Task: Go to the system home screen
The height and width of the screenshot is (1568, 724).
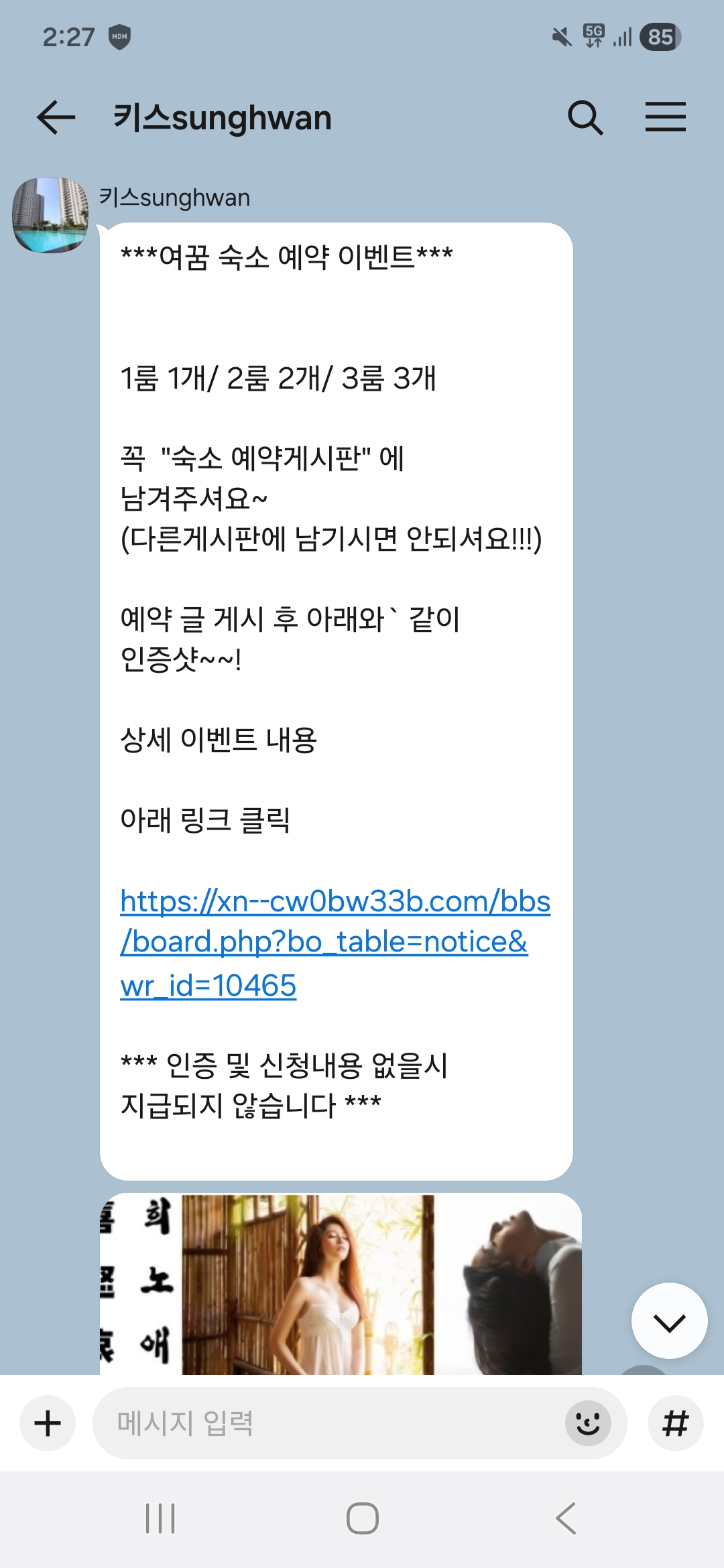Action: pos(362,1518)
